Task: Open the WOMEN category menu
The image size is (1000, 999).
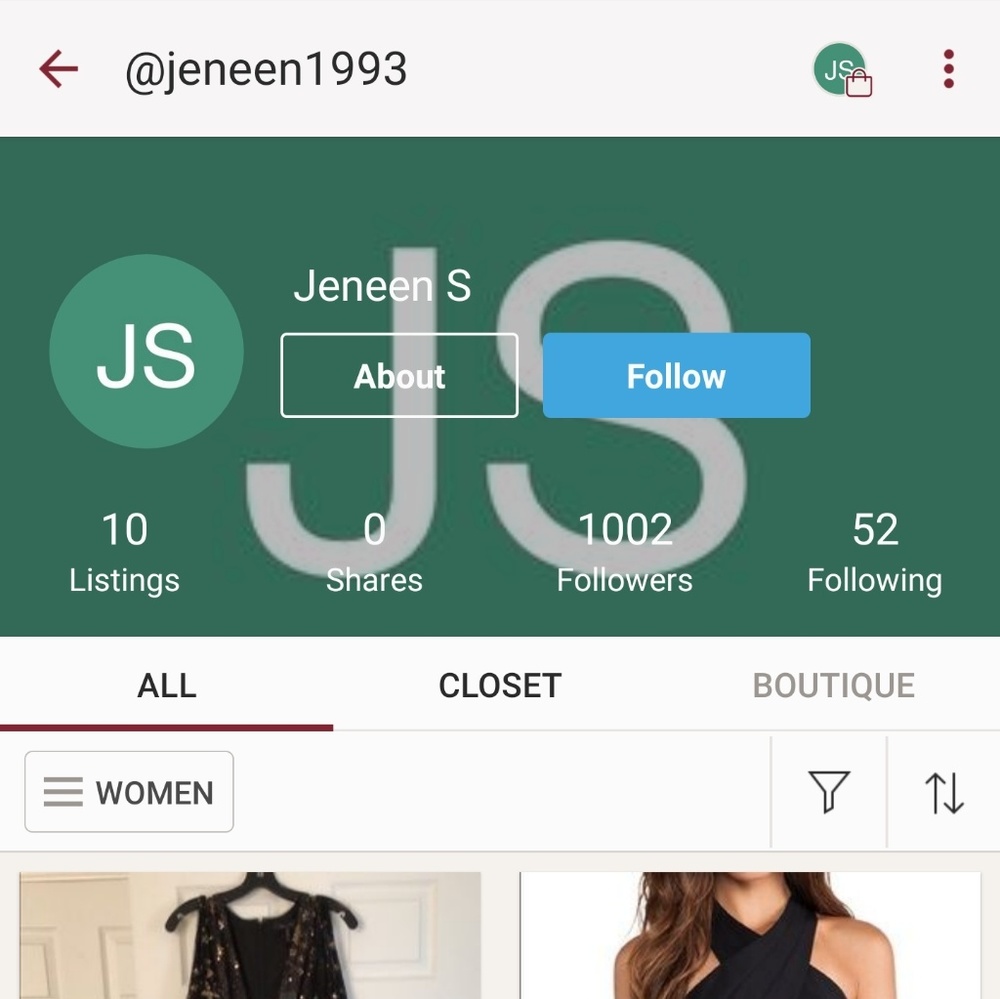Action: click(x=129, y=792)
